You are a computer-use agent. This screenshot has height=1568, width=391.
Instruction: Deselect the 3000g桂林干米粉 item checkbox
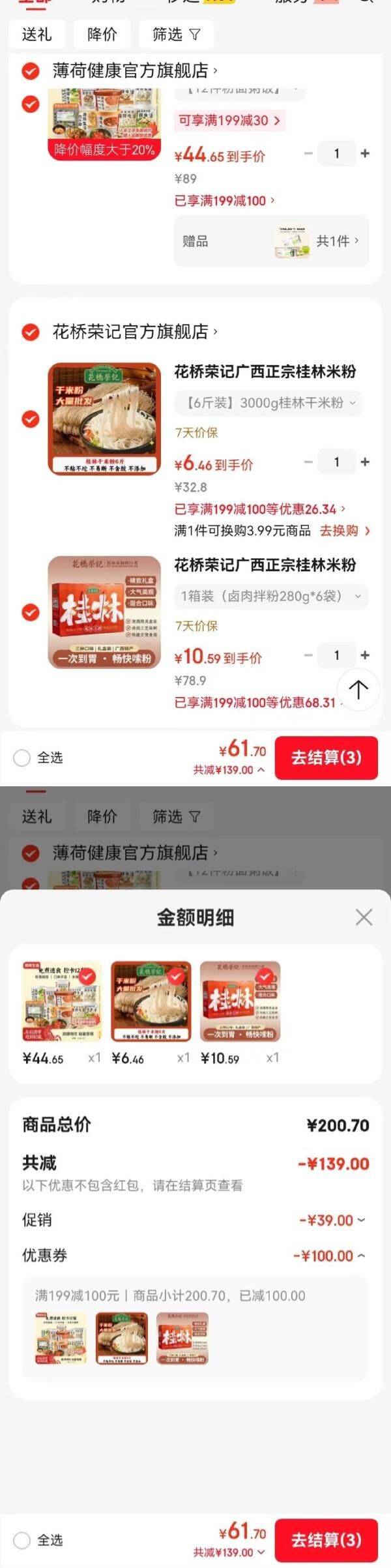point(31,419)
